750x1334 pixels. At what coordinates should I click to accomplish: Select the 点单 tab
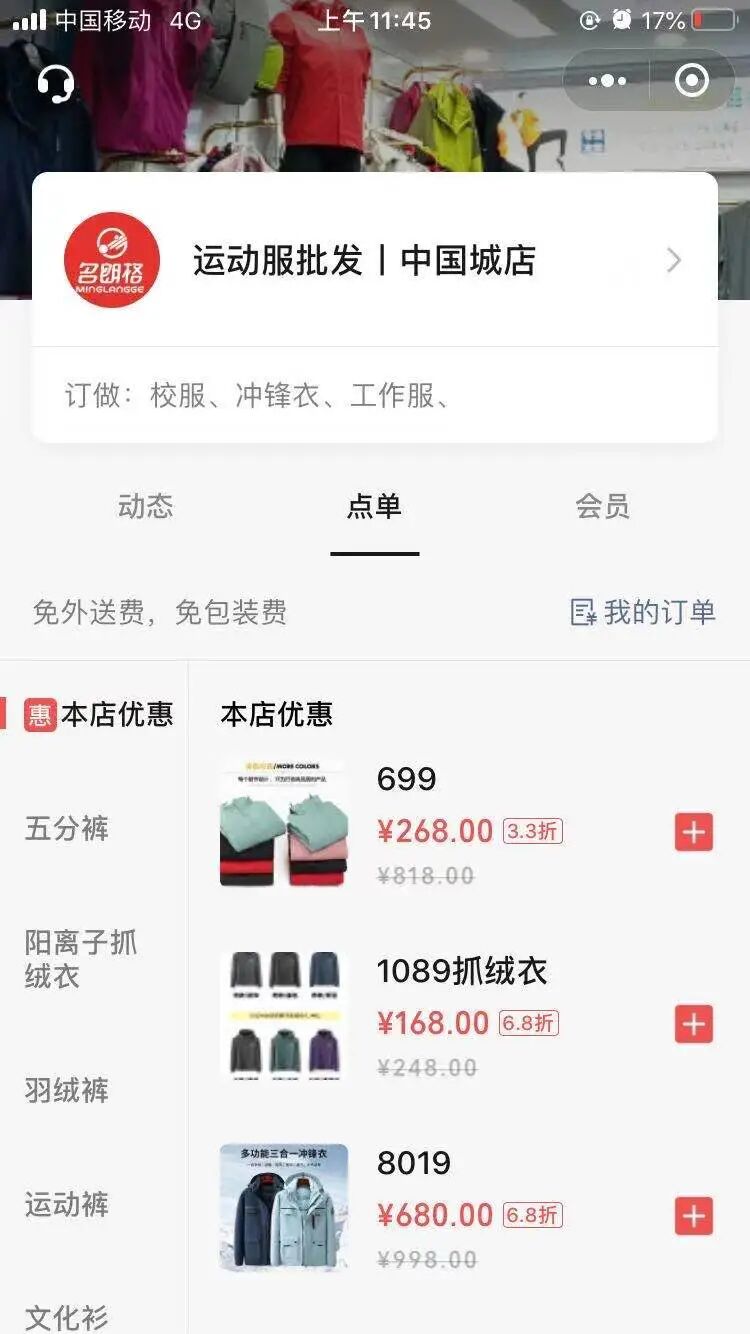coord(374,506)
